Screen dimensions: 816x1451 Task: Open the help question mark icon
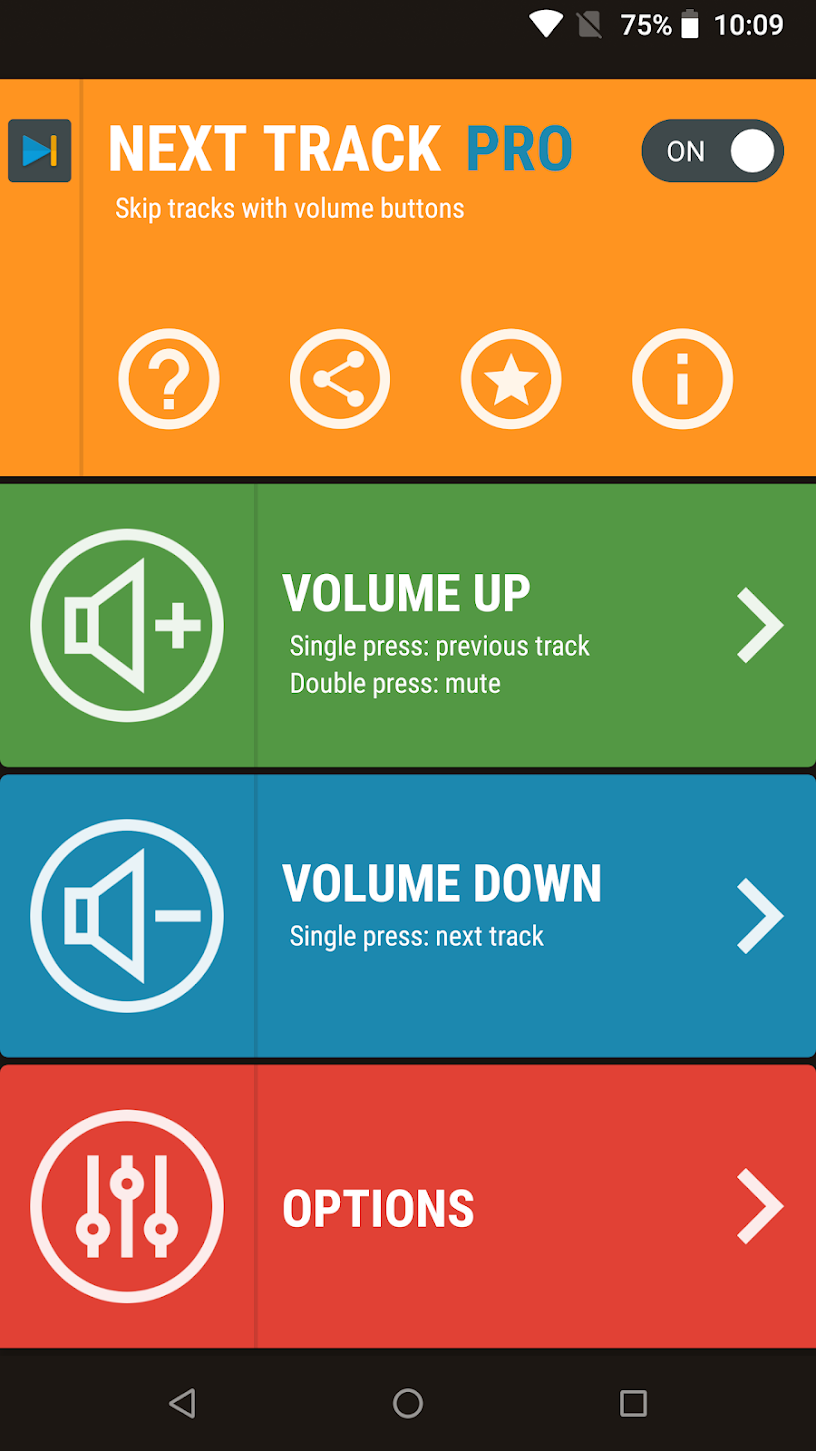point(168,379)
